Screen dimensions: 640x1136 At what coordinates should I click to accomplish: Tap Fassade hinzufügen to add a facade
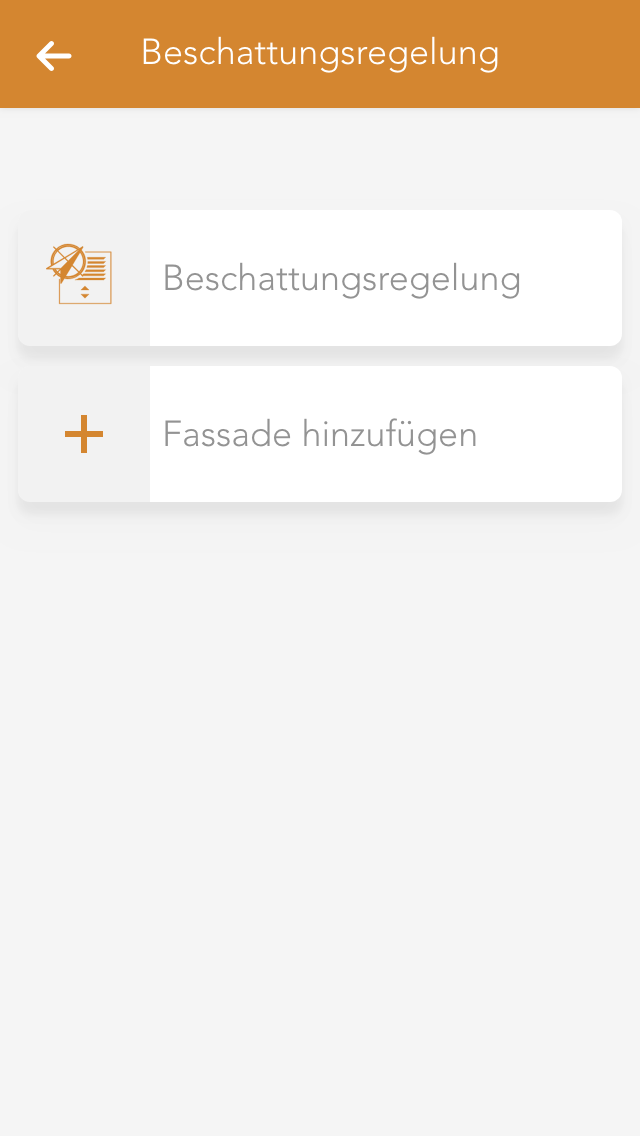320,434
